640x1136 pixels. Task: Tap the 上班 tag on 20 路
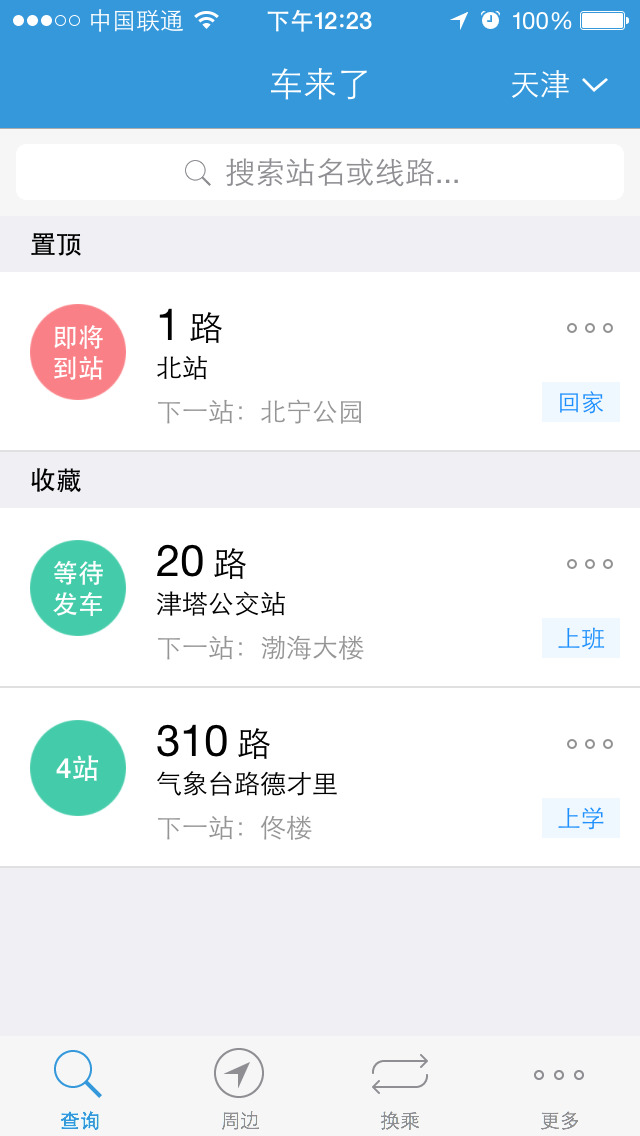(x=581, y=639)
